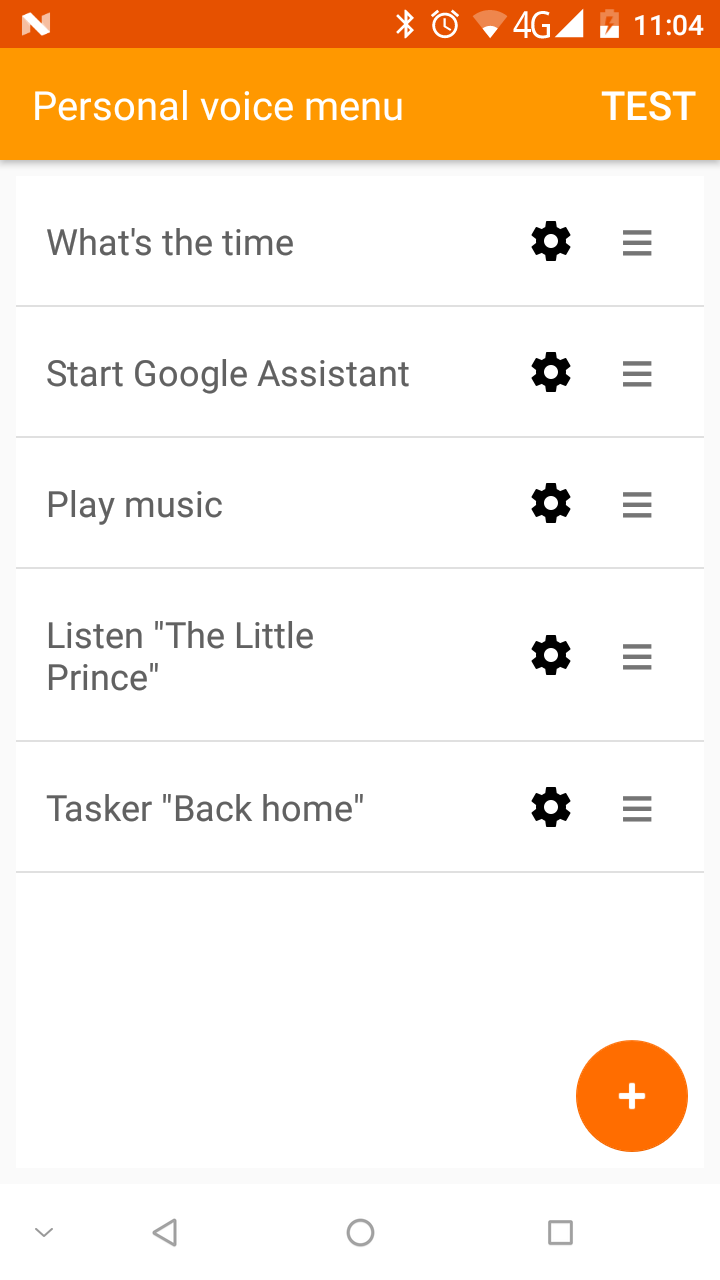
Task: Open settings gear for What's the time
Action: (x=551, y=242)
